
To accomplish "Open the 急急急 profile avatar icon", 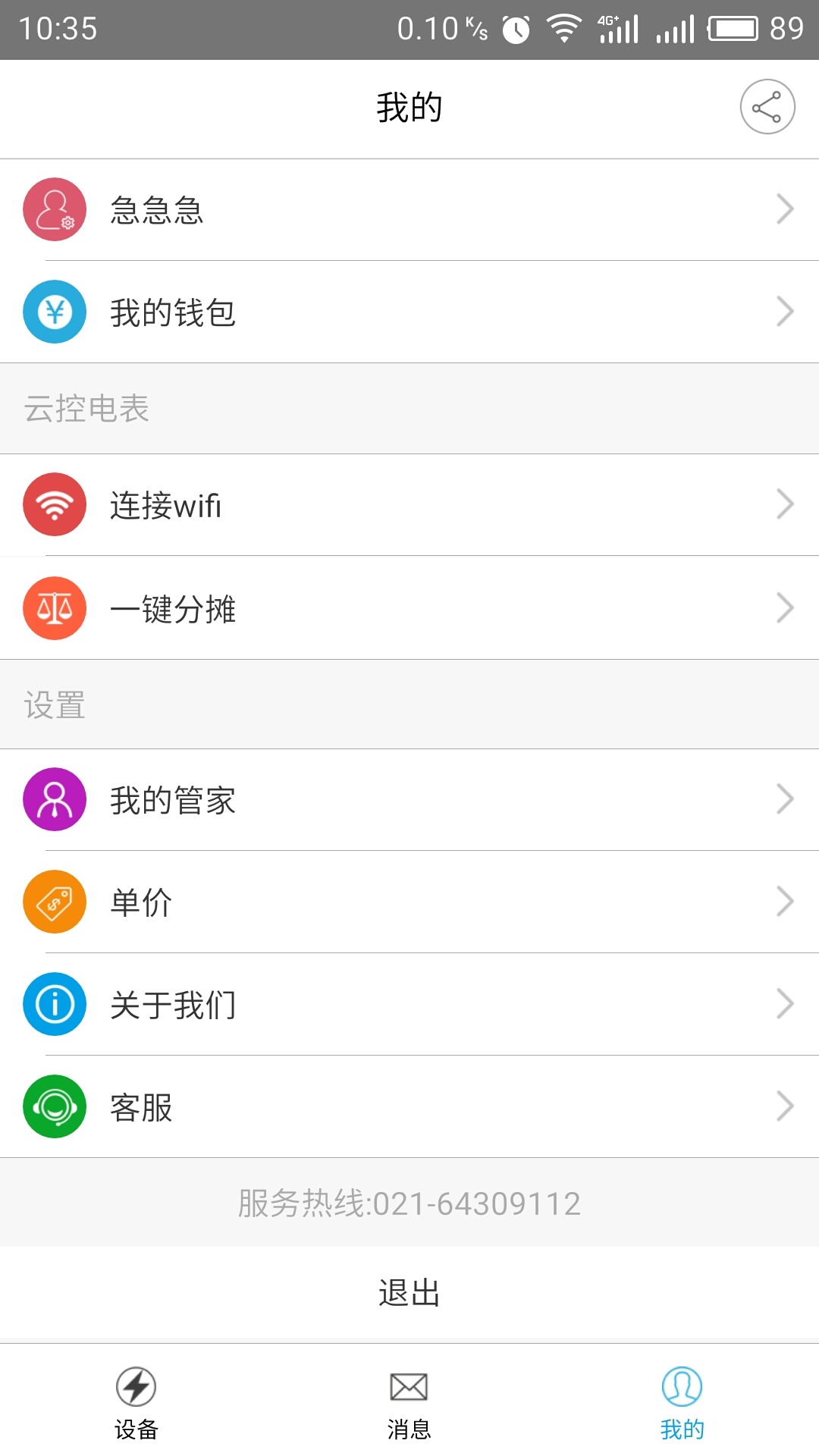I will tap(54, 210).
